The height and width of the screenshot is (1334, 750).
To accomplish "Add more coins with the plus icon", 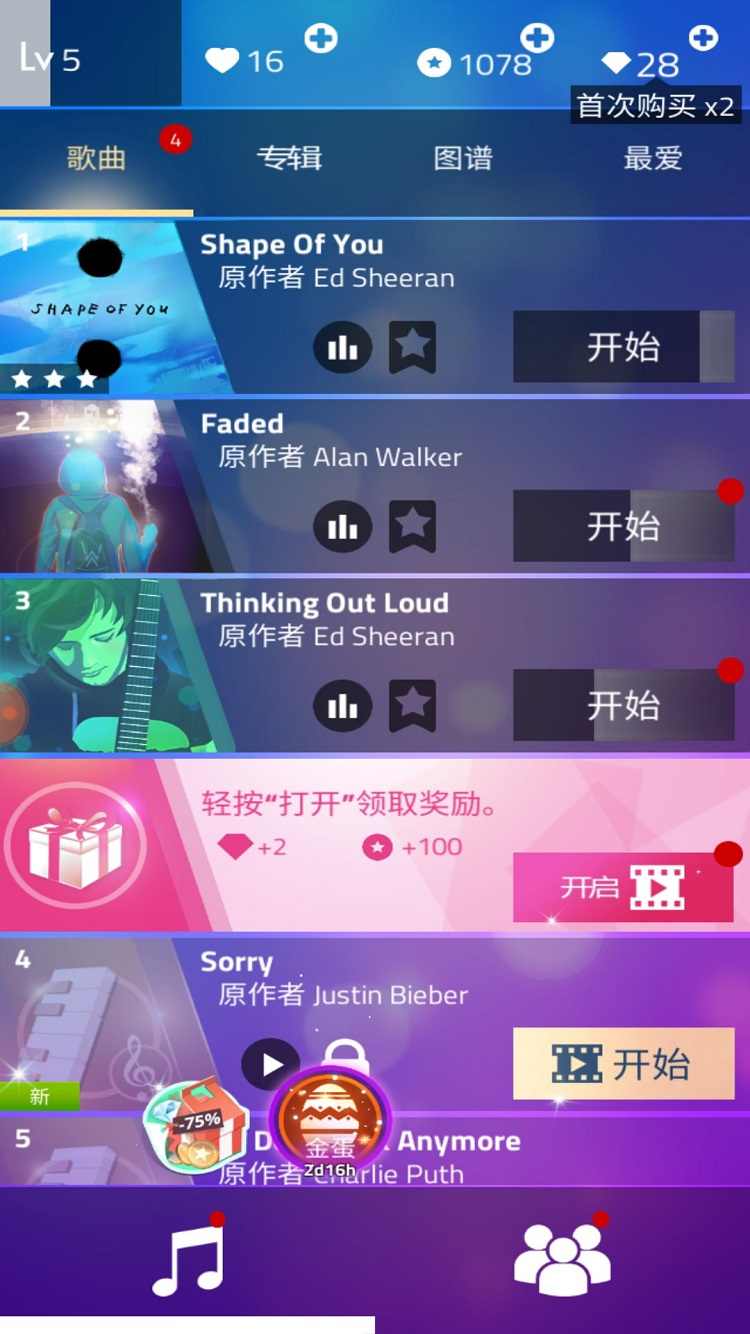I will [x=538, y=39].
